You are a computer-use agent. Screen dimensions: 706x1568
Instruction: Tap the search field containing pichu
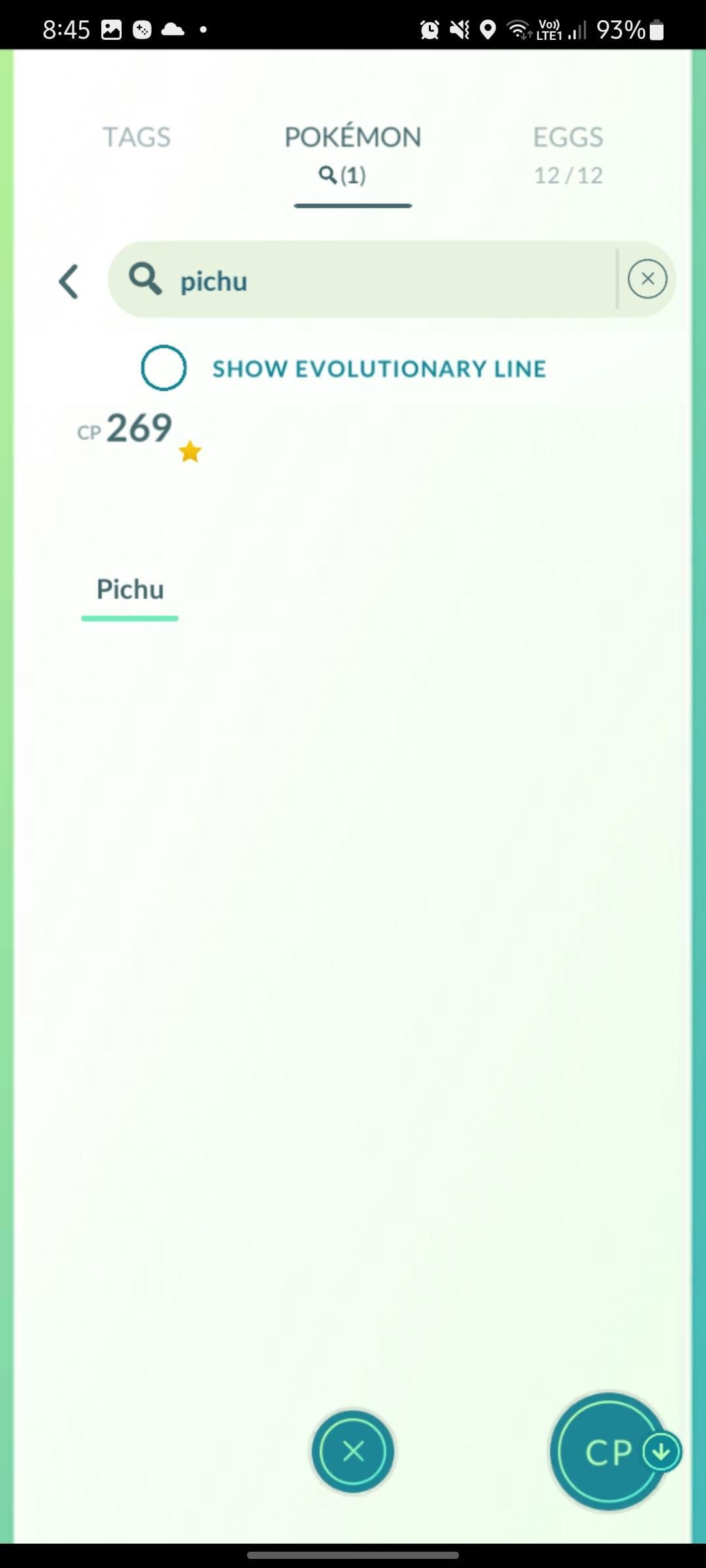click(x=366, y=280)
